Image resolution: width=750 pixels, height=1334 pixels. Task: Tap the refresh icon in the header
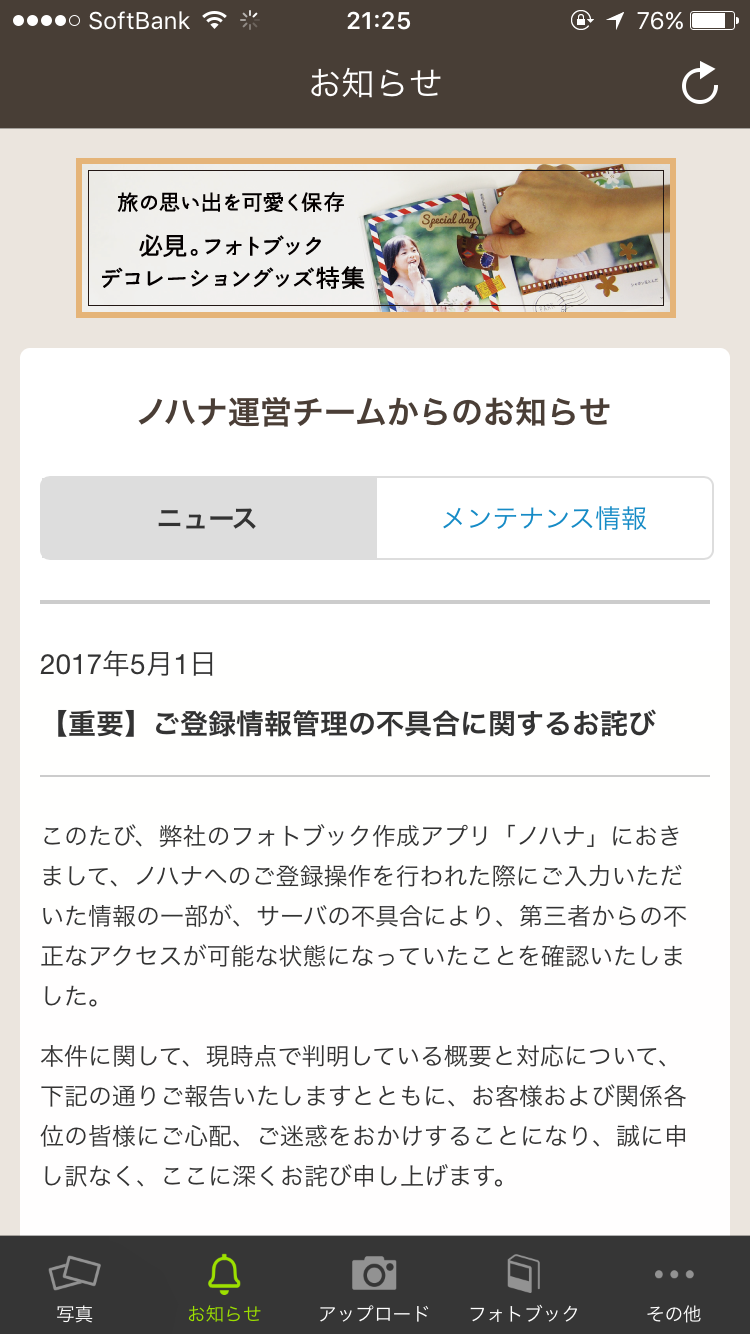coord(700,84)
